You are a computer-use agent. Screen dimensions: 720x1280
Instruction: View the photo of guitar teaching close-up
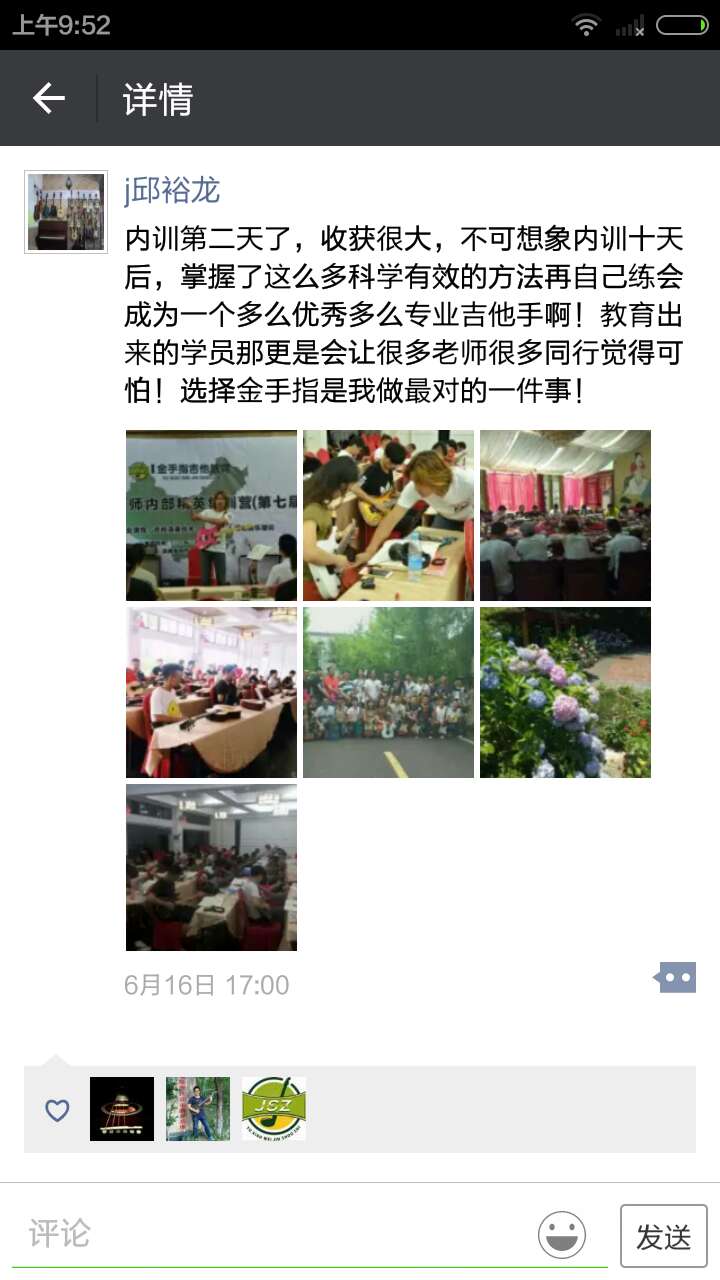pos(388,515)
